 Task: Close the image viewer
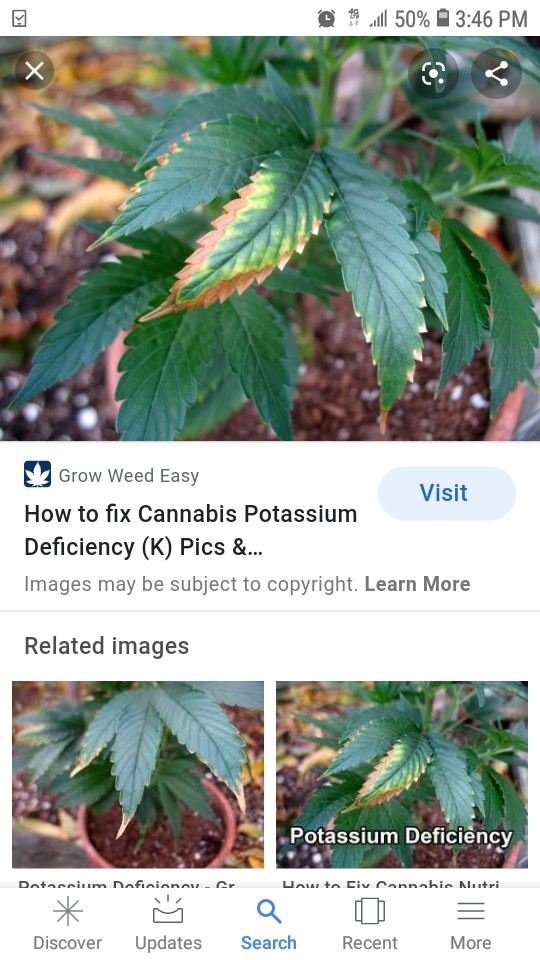[x=34, y=72]
